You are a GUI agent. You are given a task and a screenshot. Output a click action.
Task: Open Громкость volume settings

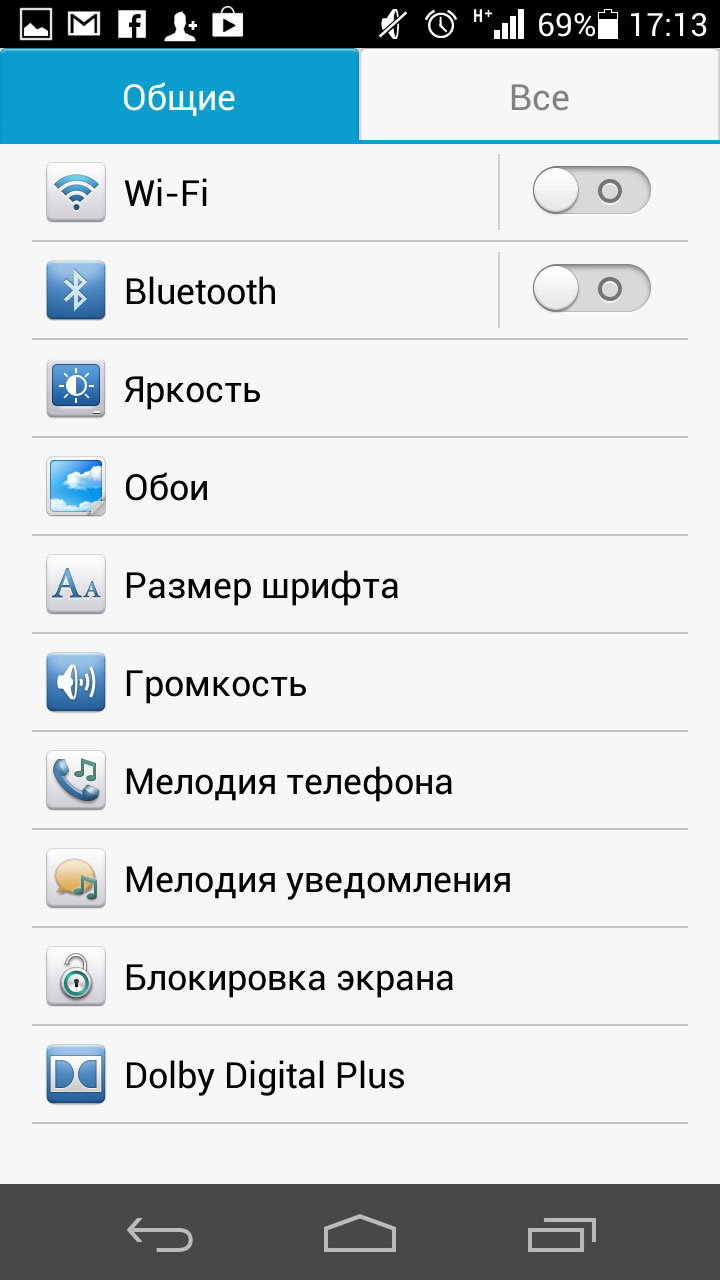pyautogui.click(x=360, y=683)
